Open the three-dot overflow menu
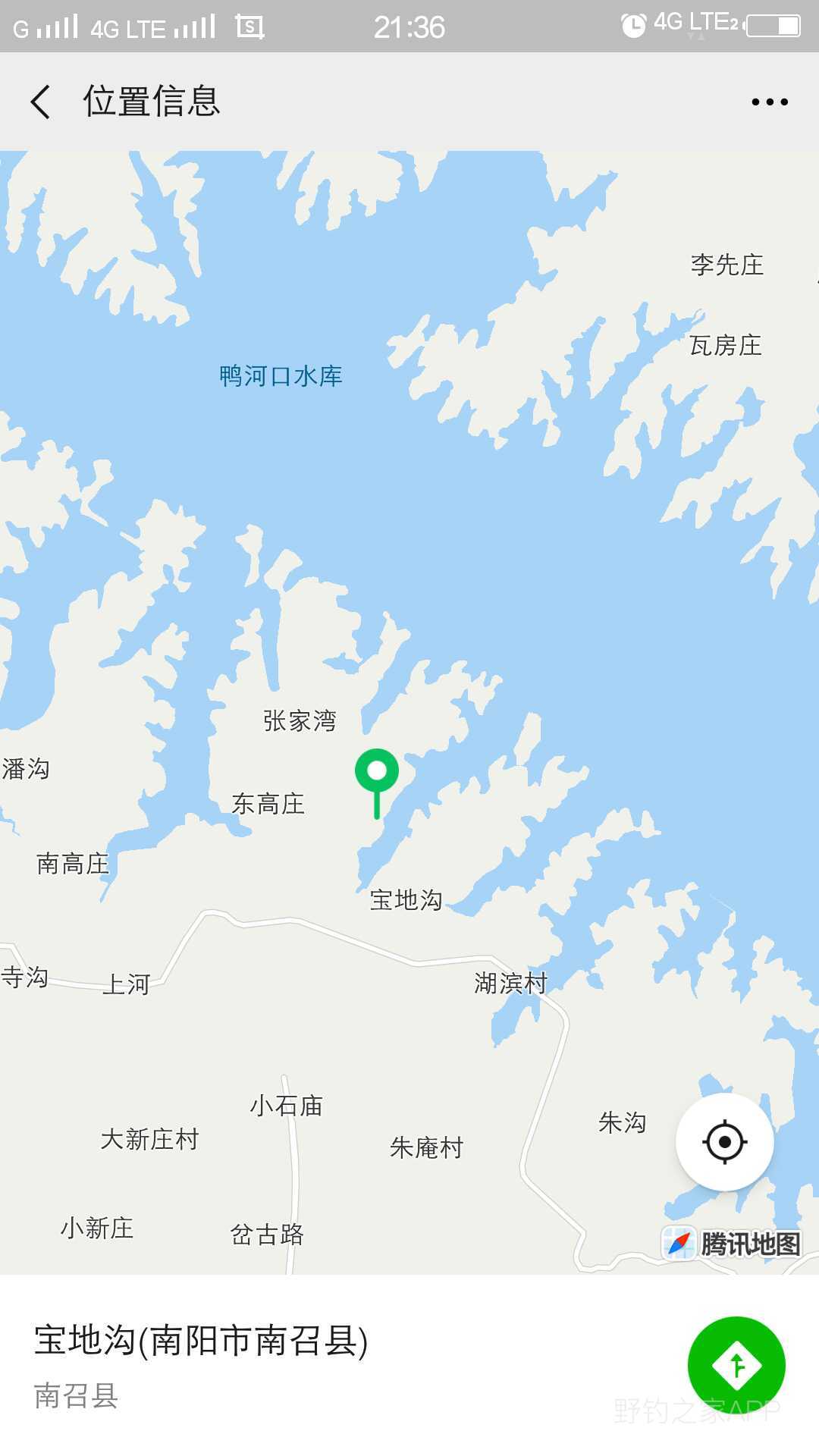 (769, 102)
